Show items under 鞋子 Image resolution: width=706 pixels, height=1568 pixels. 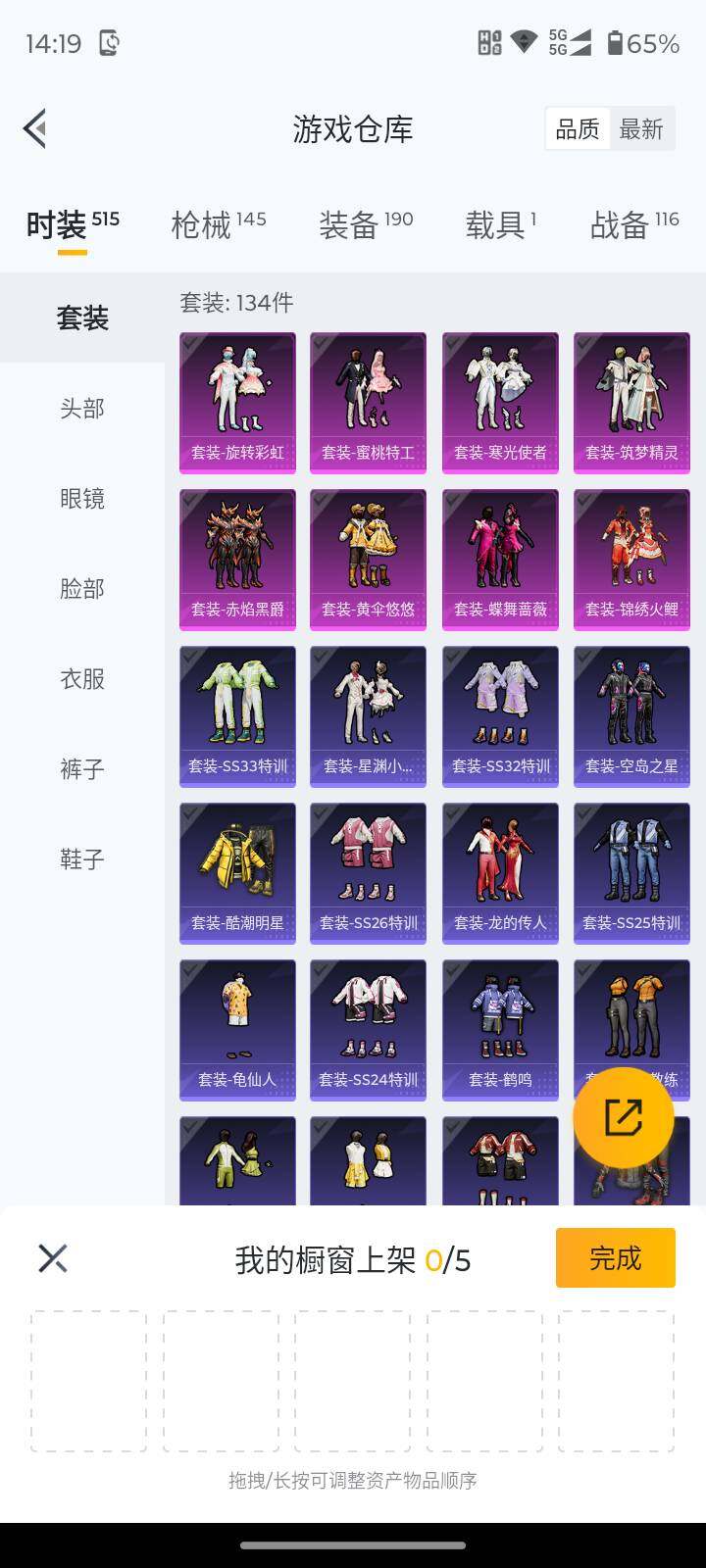[80, 859]
